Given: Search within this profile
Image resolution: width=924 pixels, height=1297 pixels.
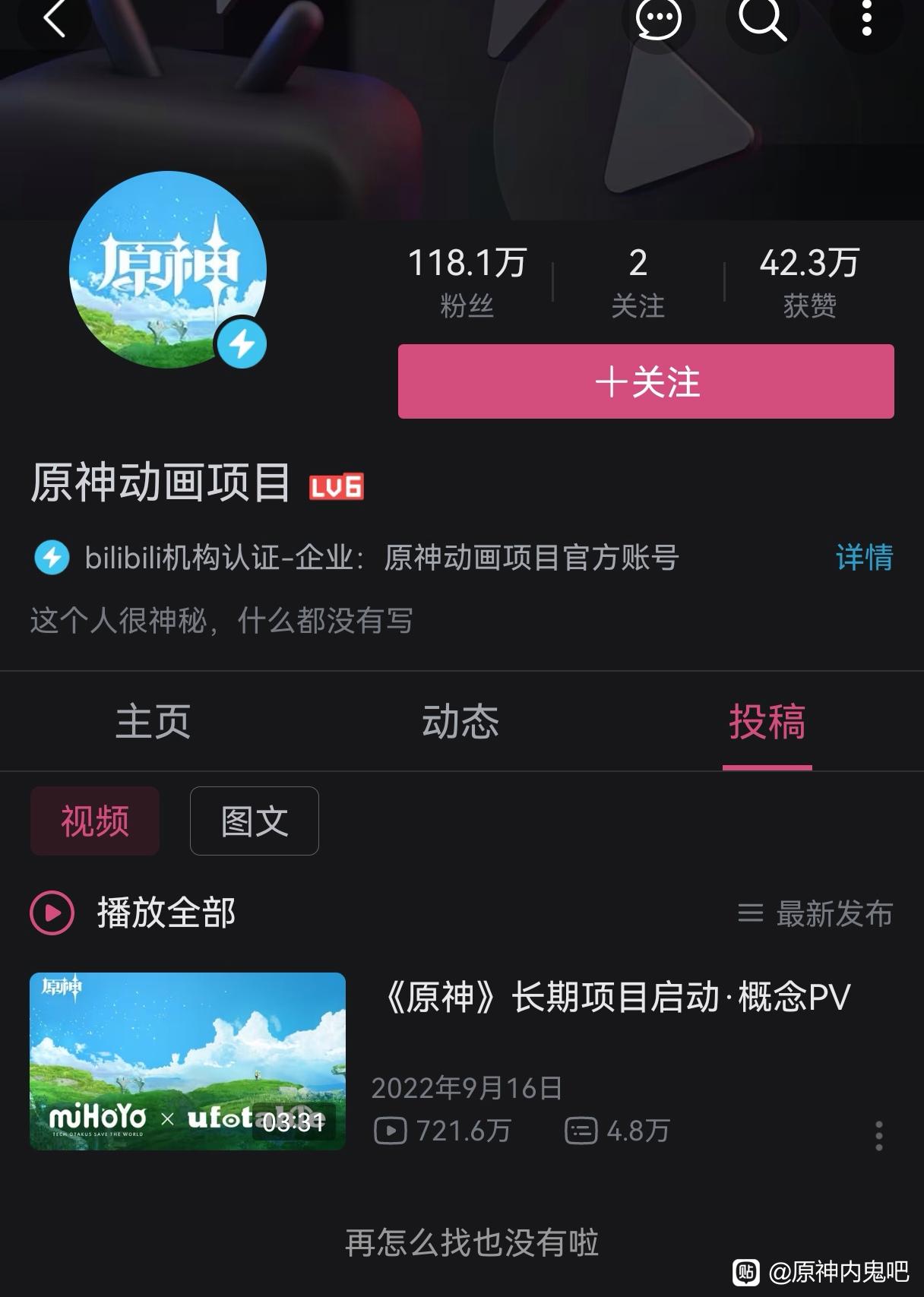Looking at the screenshot, I should [762, 17].
